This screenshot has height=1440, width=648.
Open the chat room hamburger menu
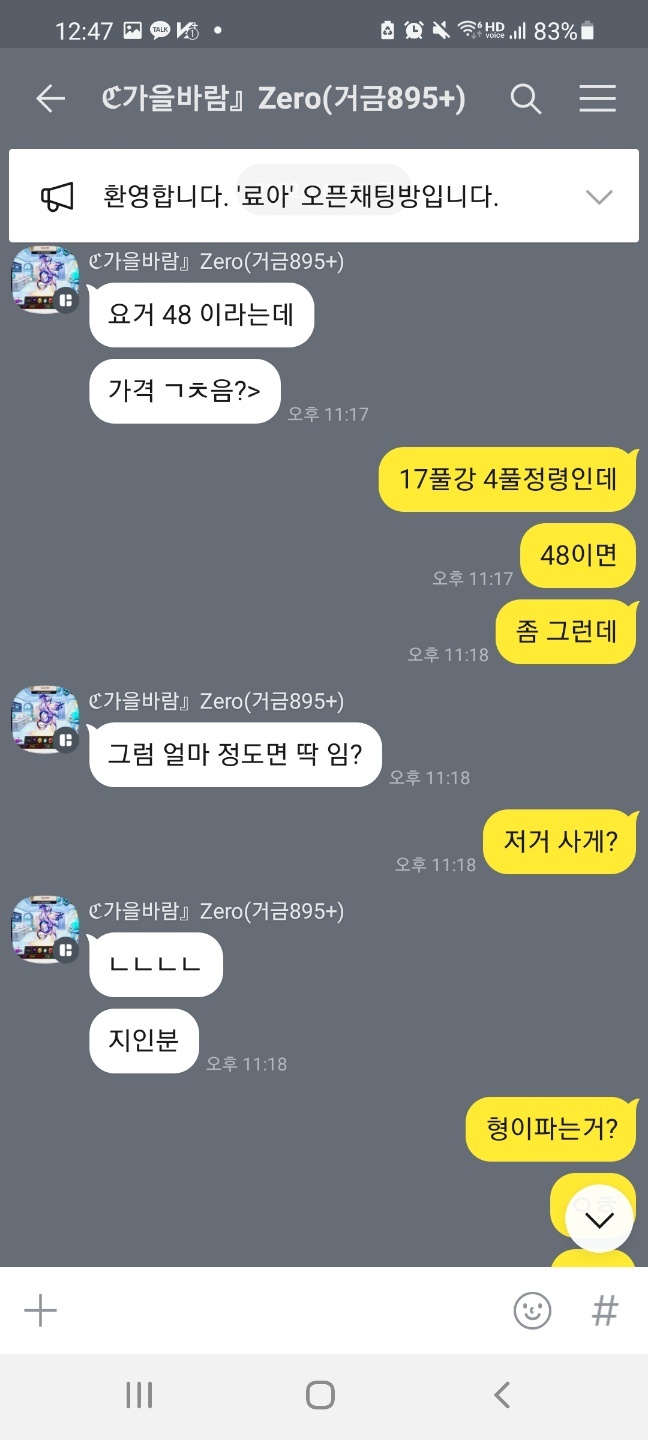point(597,98)
